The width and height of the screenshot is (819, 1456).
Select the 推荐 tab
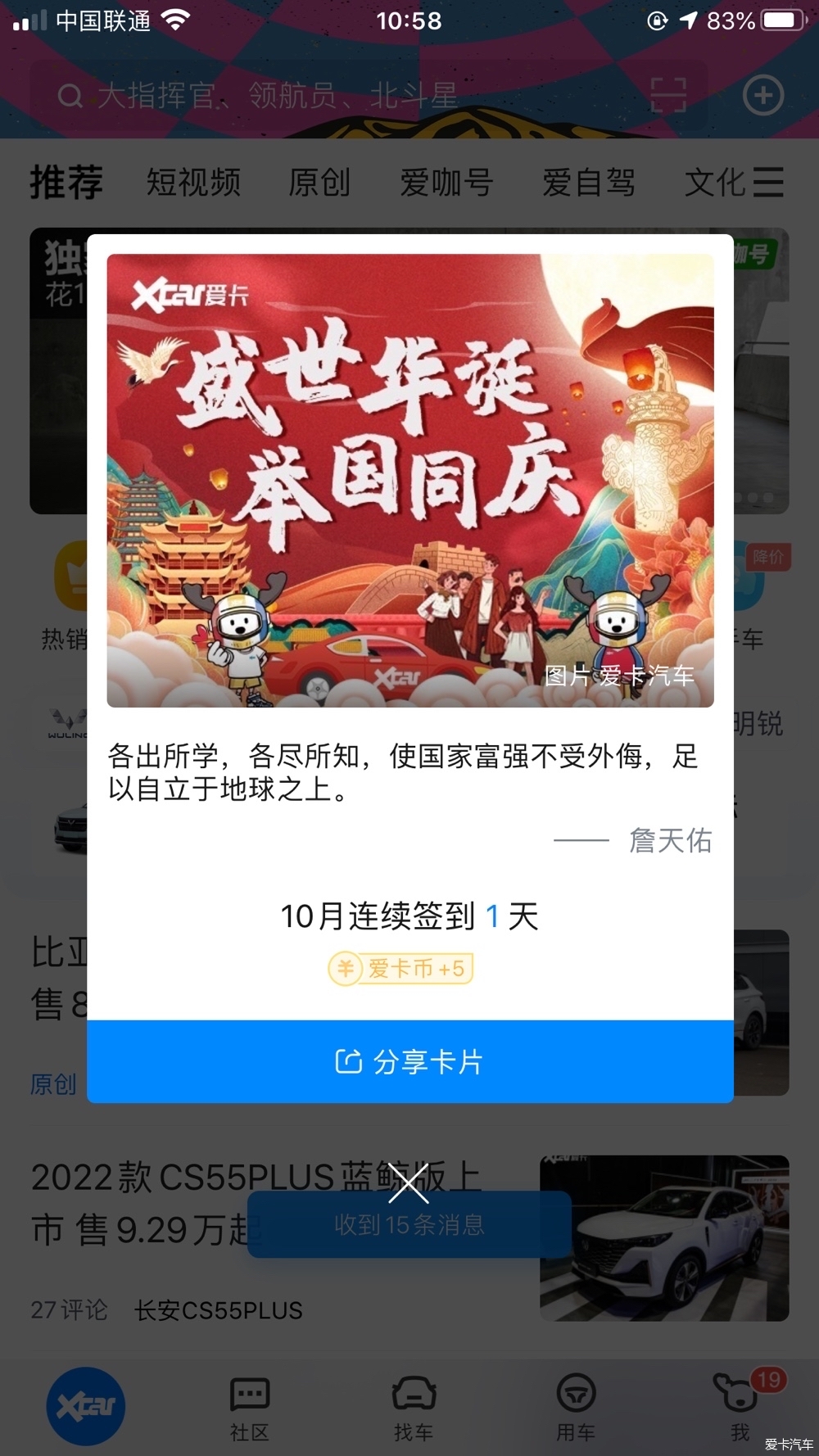point(66,182)
